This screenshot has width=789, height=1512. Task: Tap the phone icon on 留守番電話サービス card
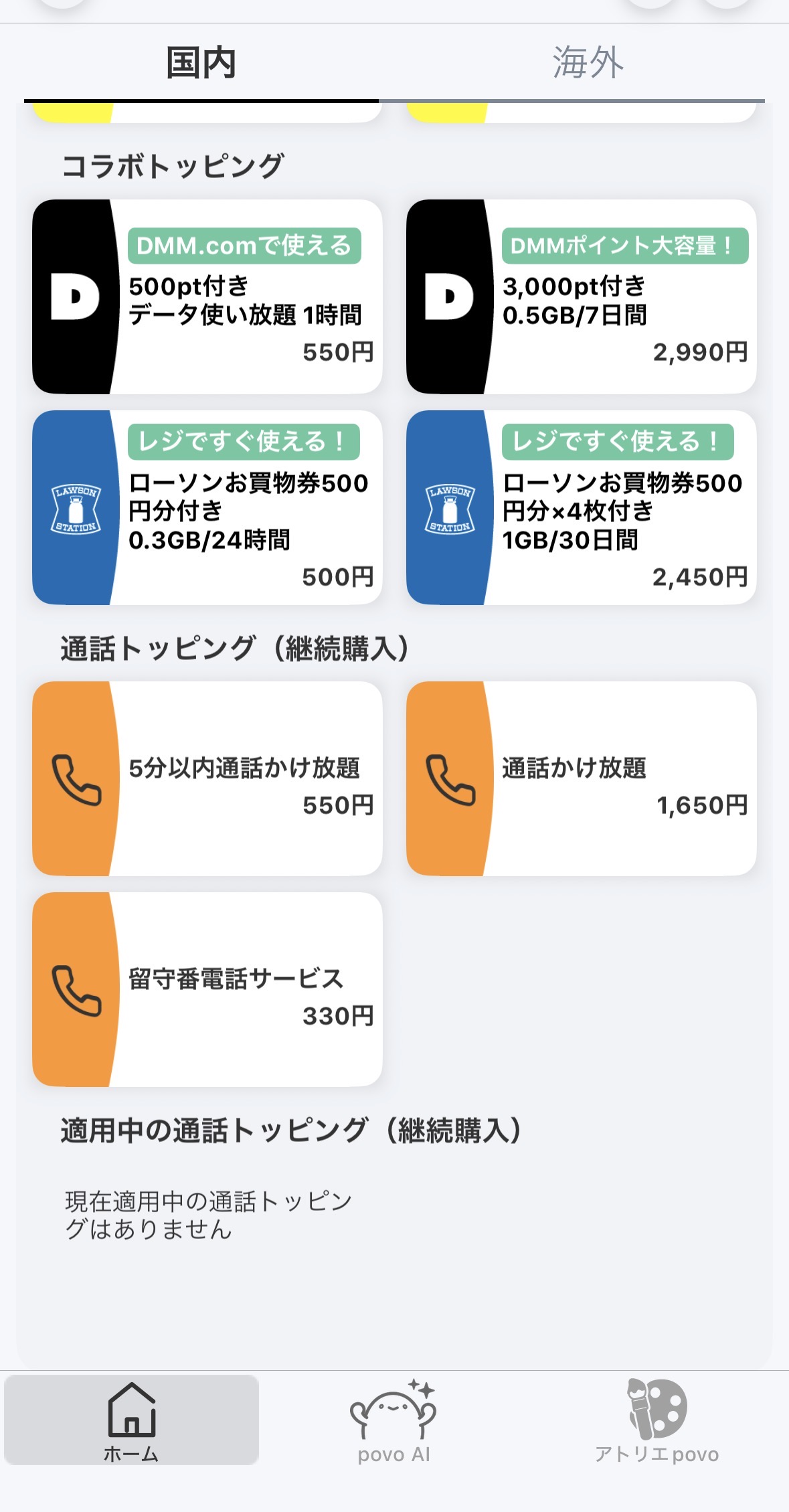[x=78, y=990]
